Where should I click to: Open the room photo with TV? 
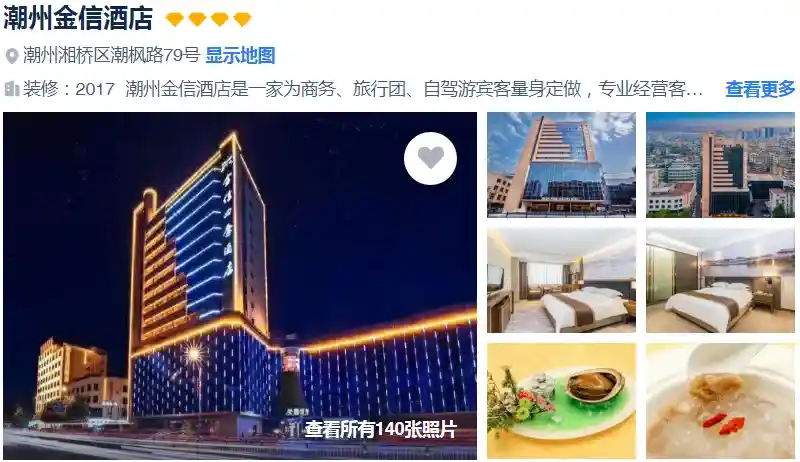click(561, 280)
